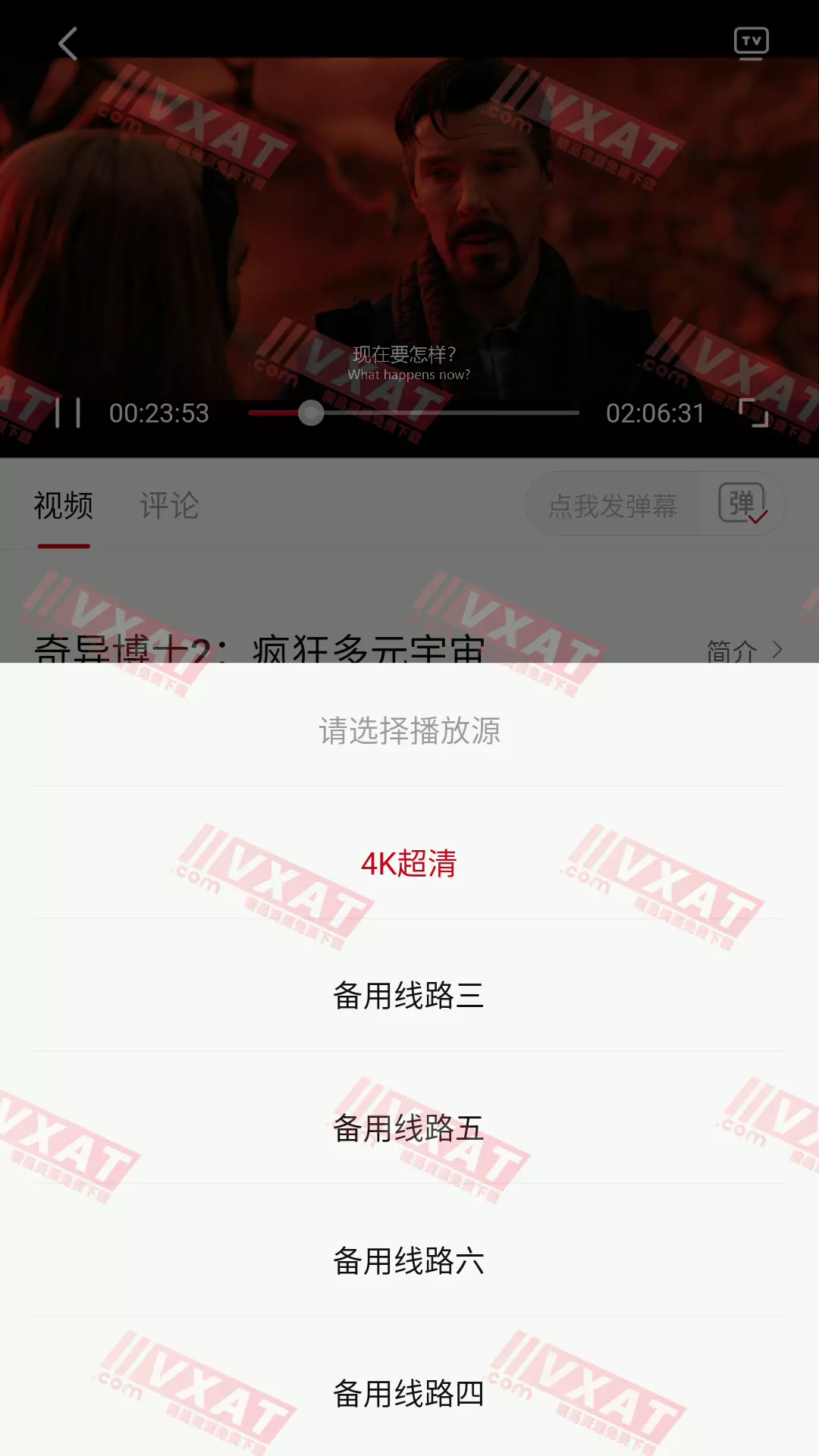
Task: Switch to 备用线路五 source
Action: click(x=409, y=1128)
